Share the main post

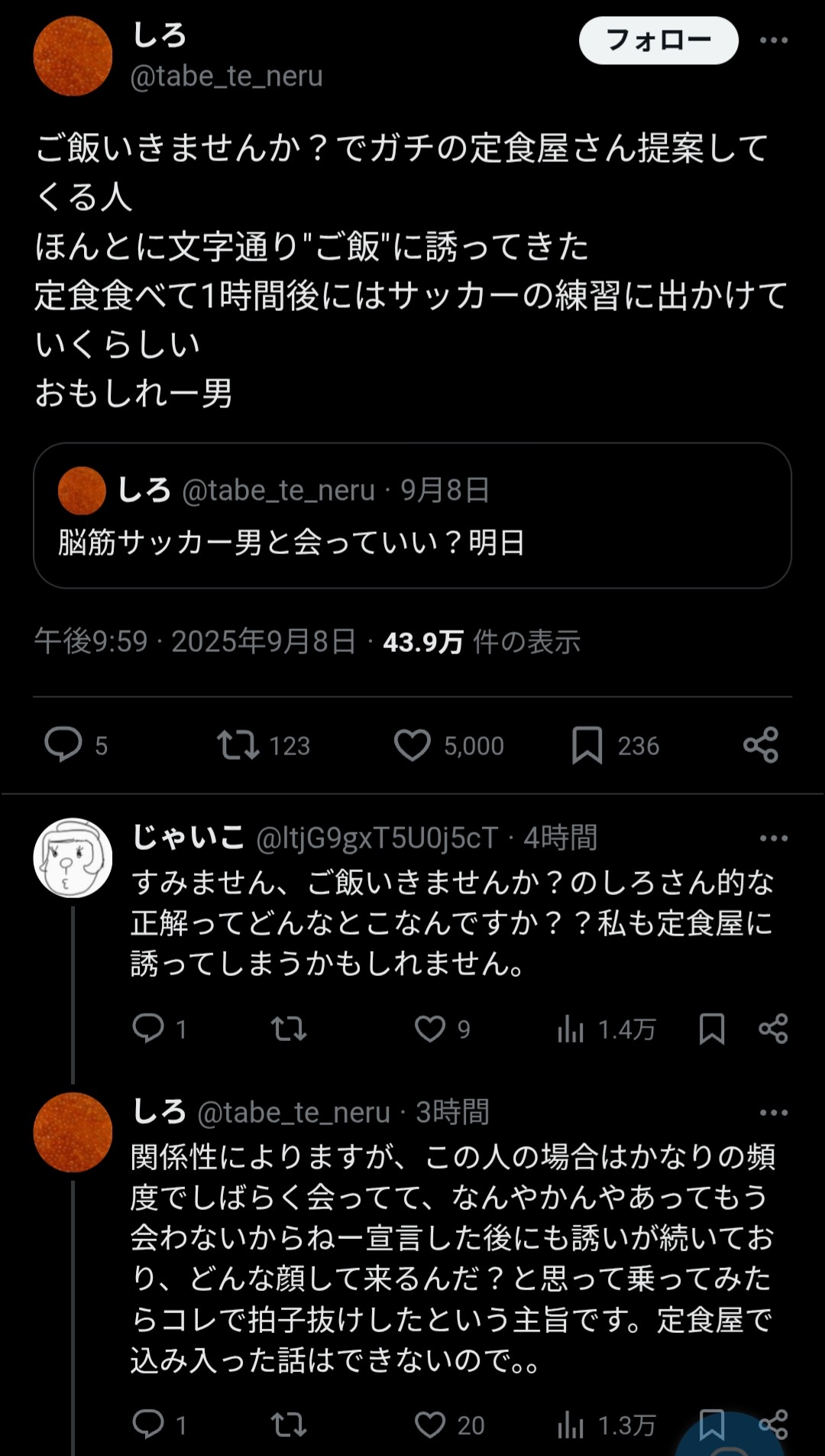[x=761, y=745]
